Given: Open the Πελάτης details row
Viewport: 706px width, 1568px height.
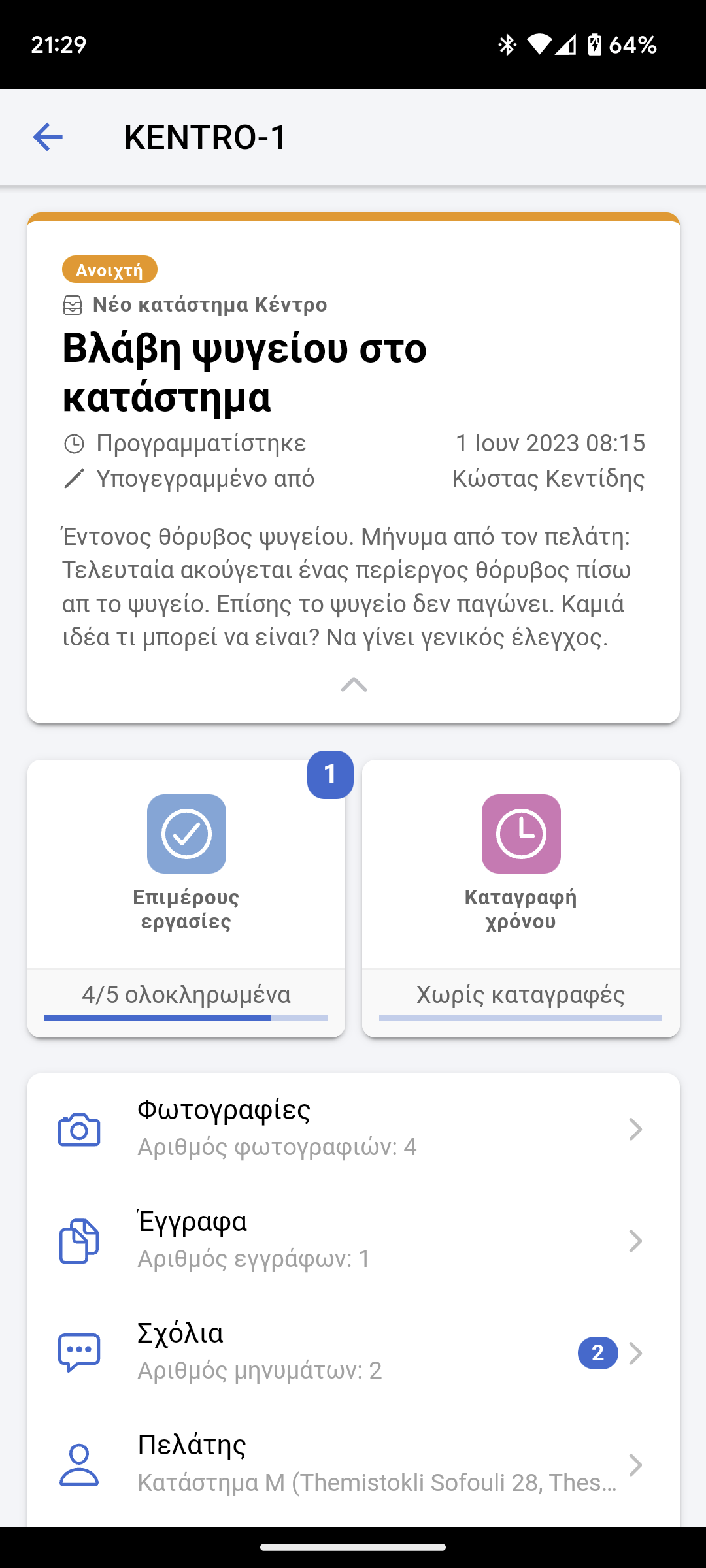Looking at the screenshot, I should [353, 1463].
